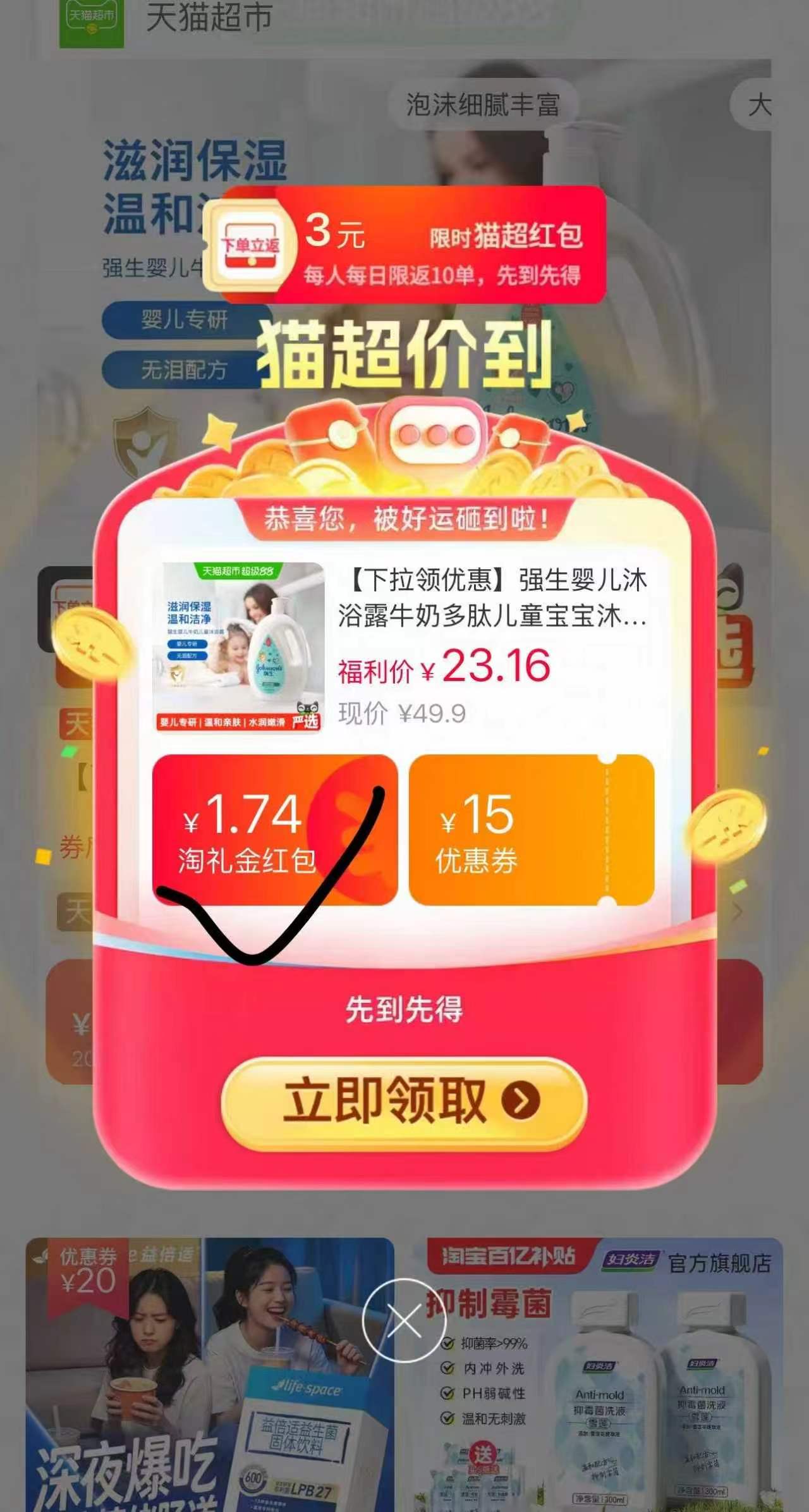
Task: Dismiss the red envelope popup
Action: (x=404, y=1320)
